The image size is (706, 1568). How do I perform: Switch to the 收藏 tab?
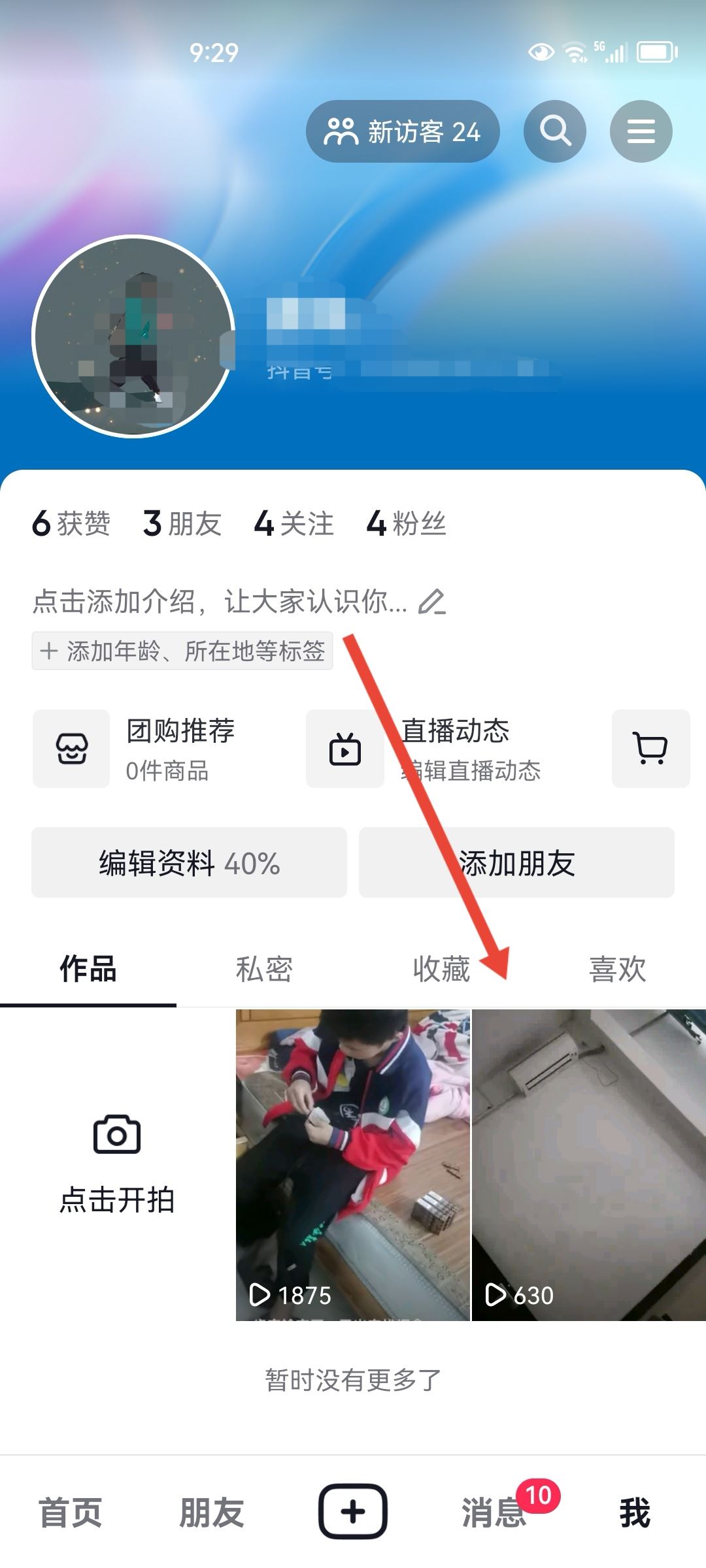pyautogui.click(x=441, y=969)
